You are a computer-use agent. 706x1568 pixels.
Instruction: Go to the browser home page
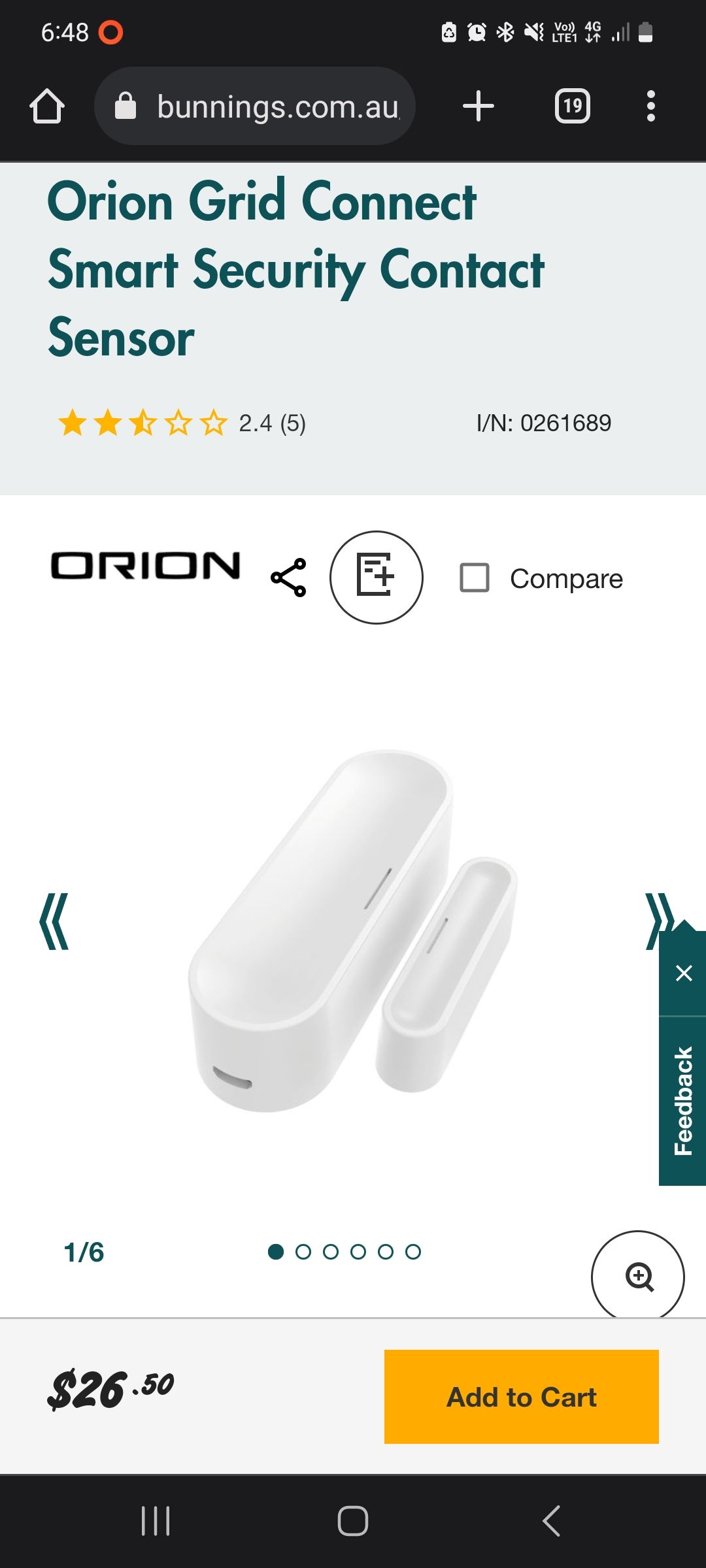(x=47, y=106)
